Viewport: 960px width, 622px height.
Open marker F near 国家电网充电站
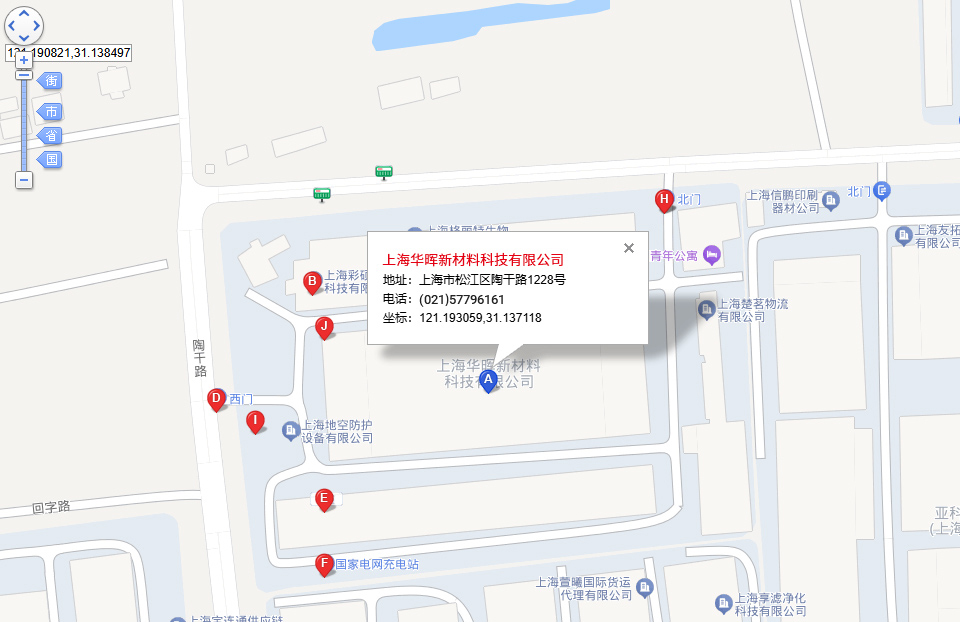click(324, 562)
